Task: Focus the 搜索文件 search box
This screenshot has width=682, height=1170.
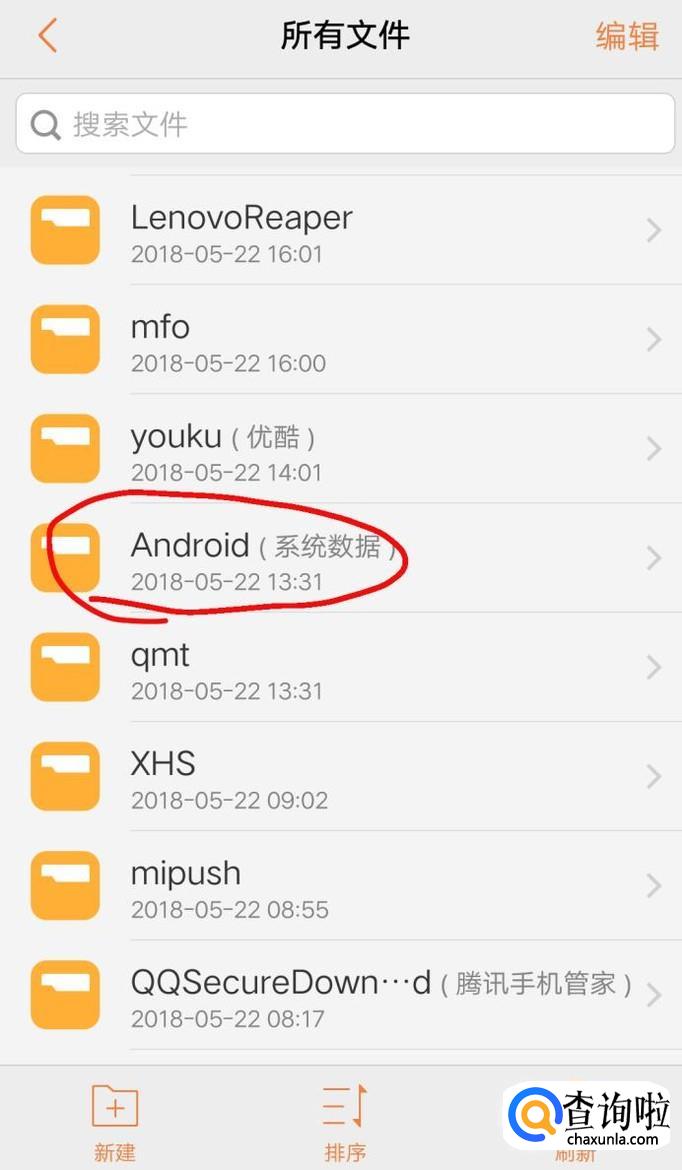Action: [345, 124]
